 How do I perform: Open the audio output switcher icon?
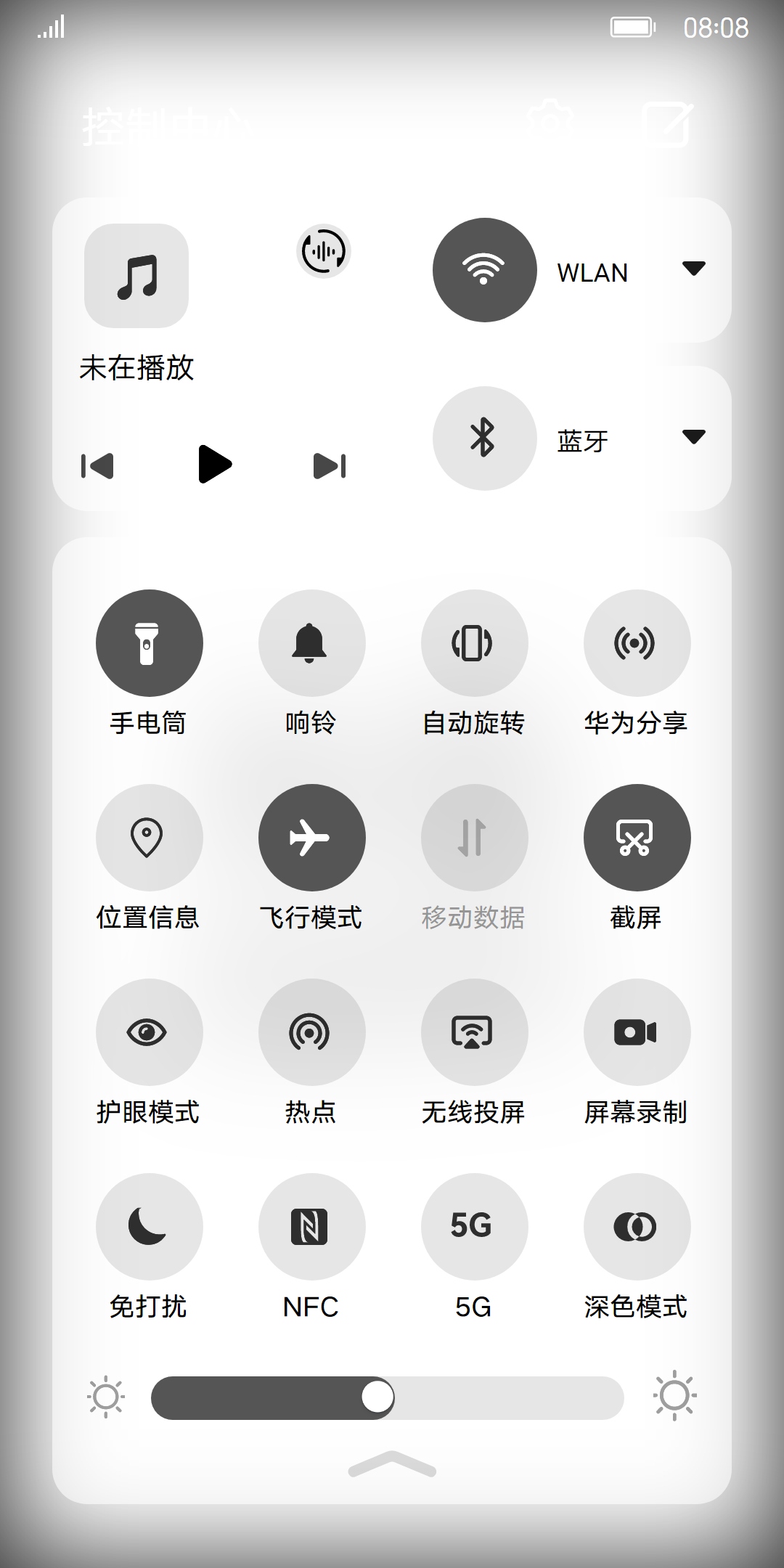[x=324, y=251]
